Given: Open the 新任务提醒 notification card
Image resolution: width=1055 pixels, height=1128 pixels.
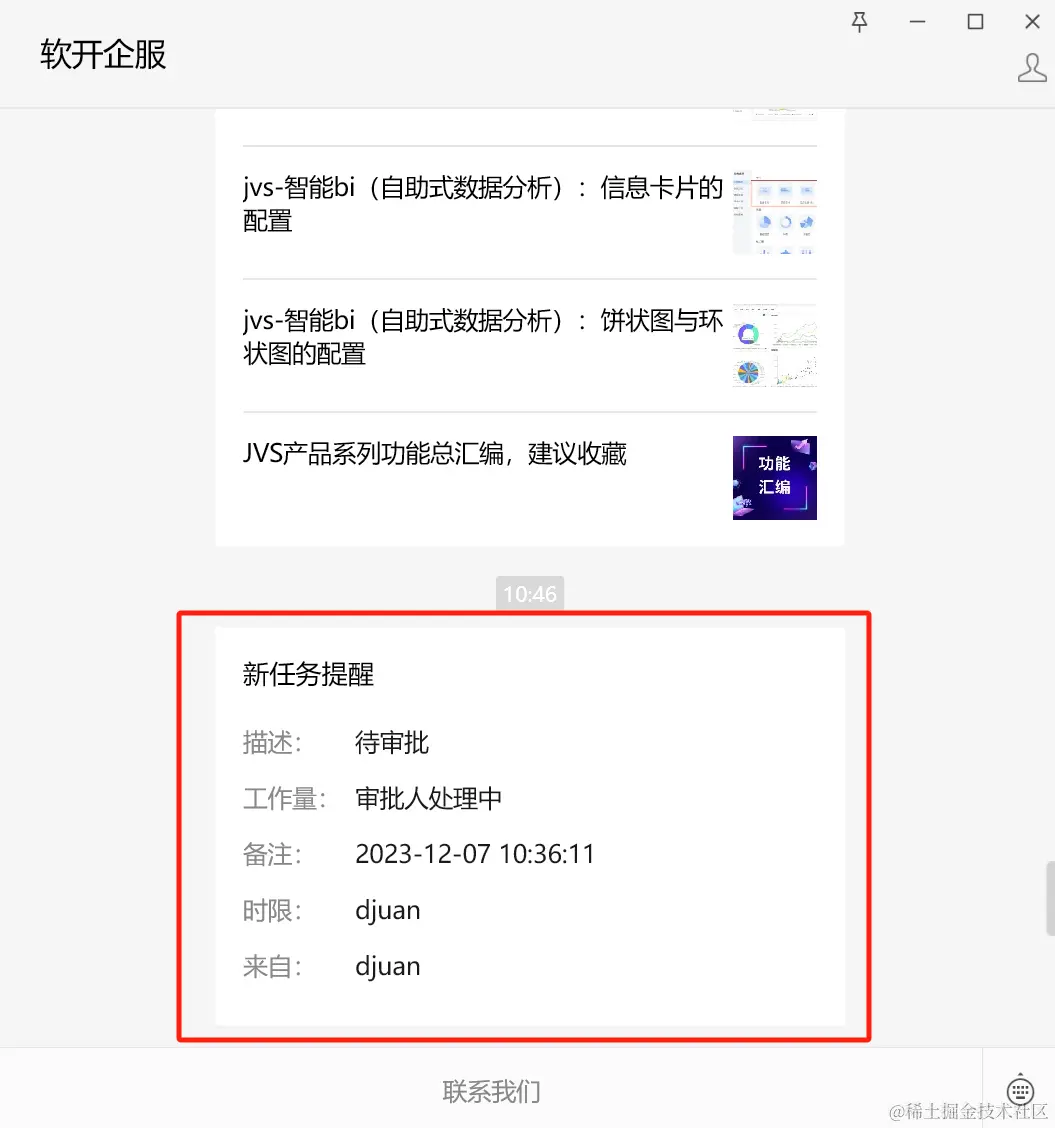Looking at the screenshot, I should [x=529, y=825].
